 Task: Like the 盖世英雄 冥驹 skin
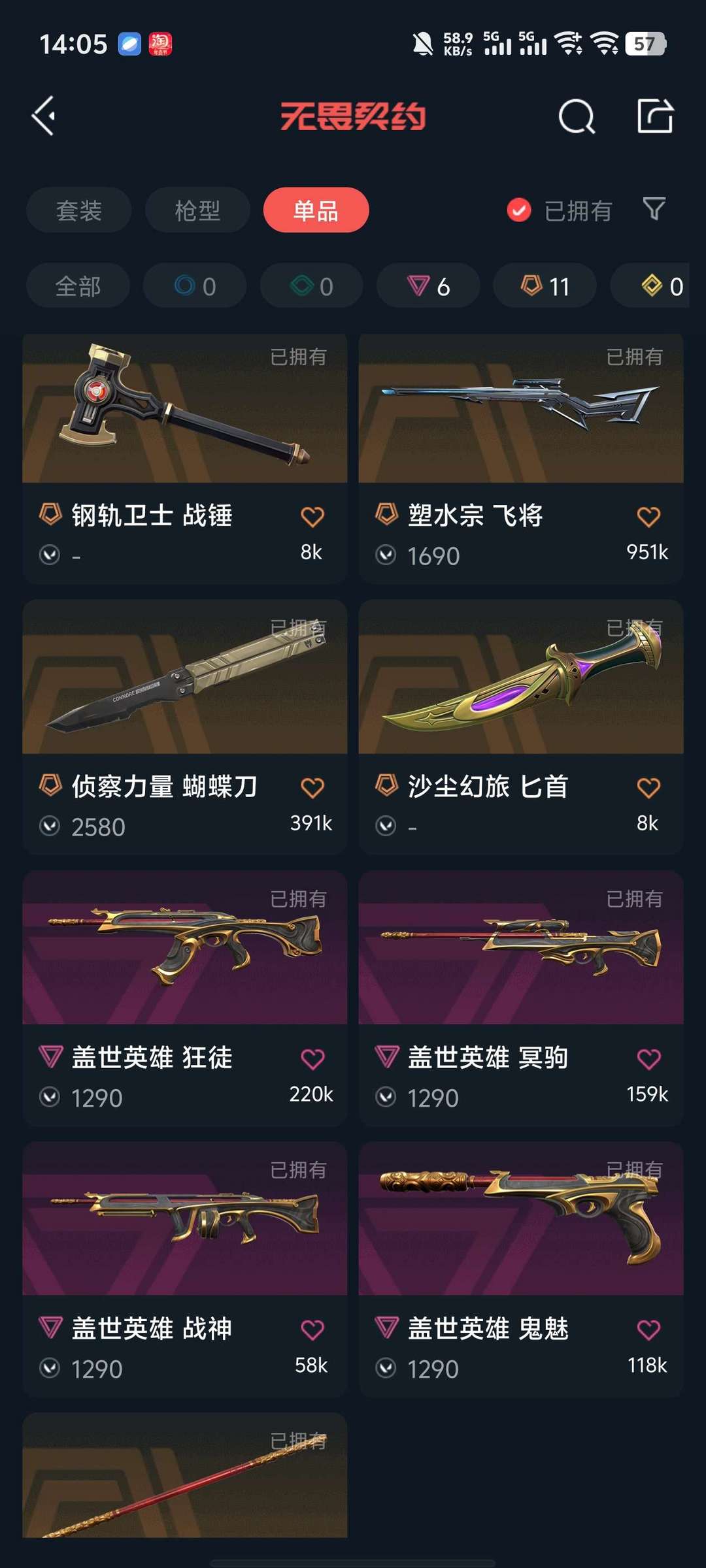pos(648,1059)
